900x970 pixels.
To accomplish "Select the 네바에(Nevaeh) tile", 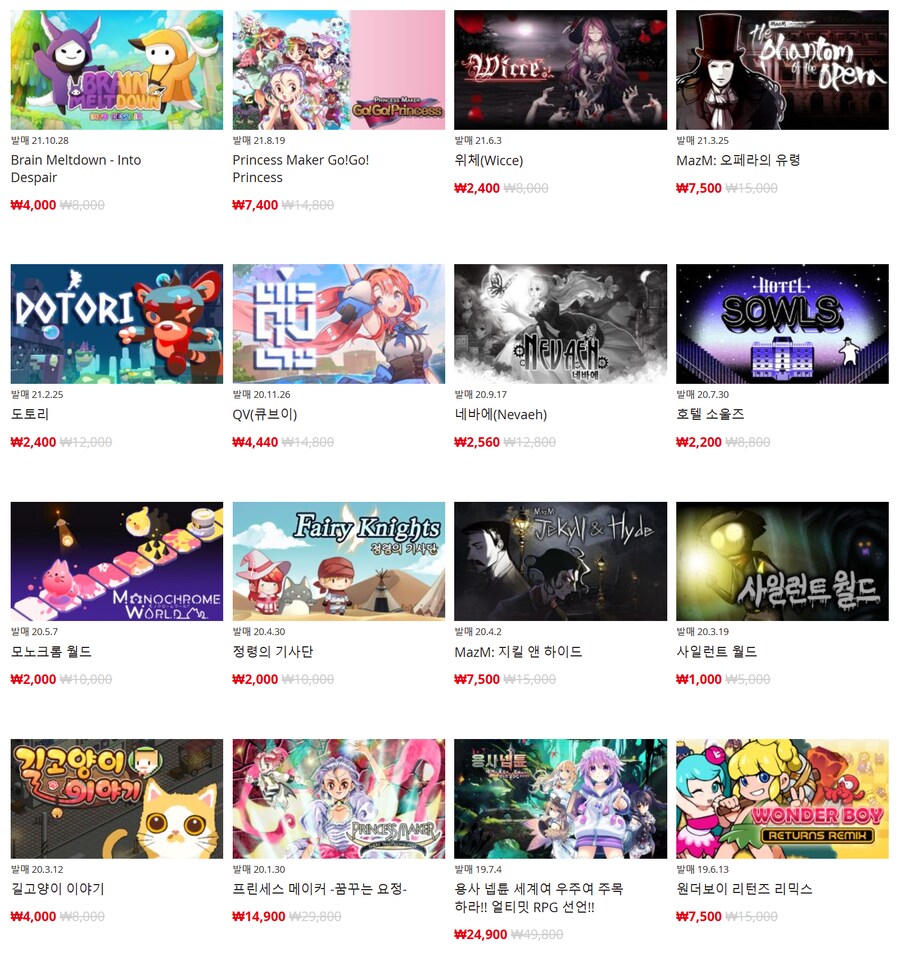I will [560, 324].
